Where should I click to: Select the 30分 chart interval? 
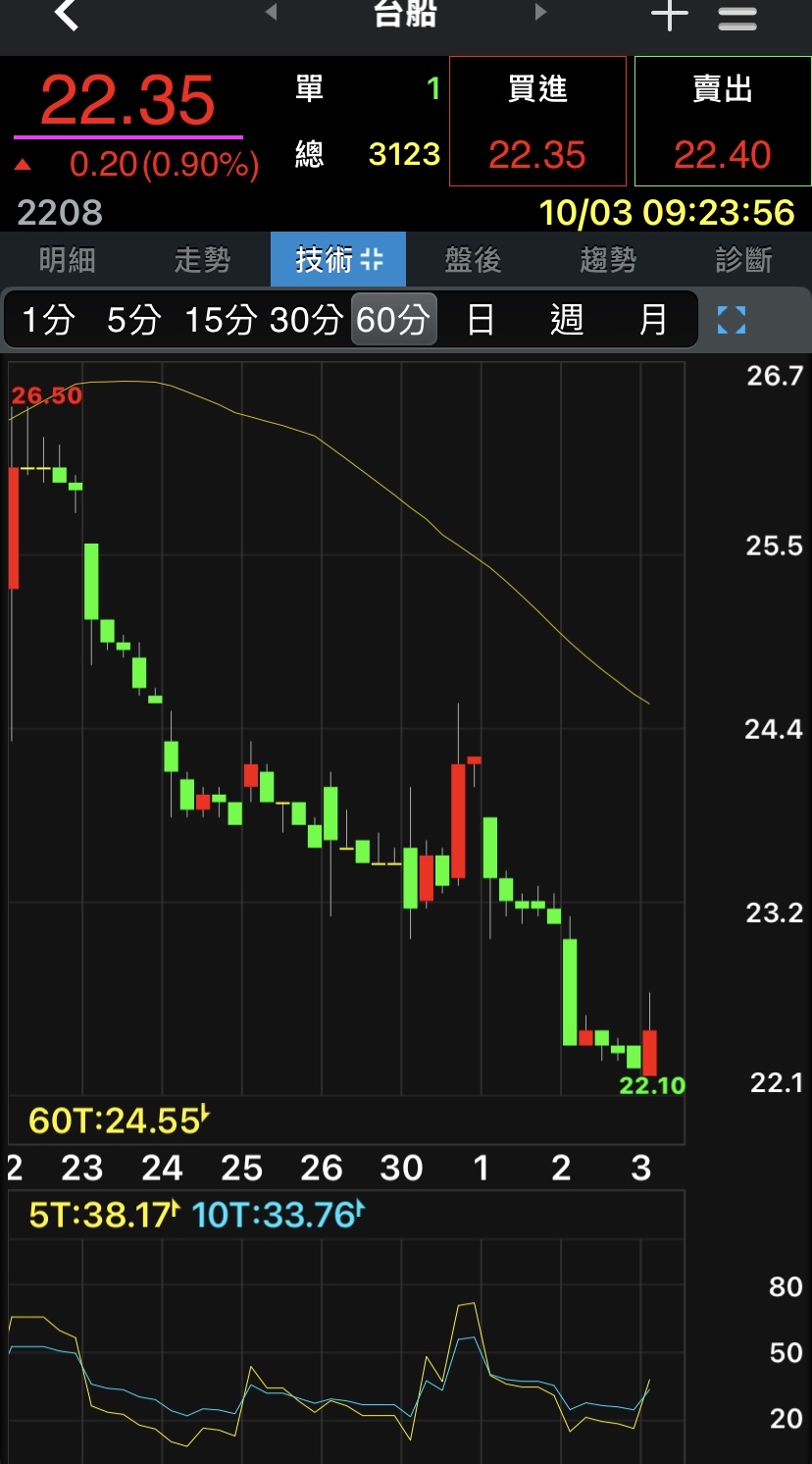(306, 320)
